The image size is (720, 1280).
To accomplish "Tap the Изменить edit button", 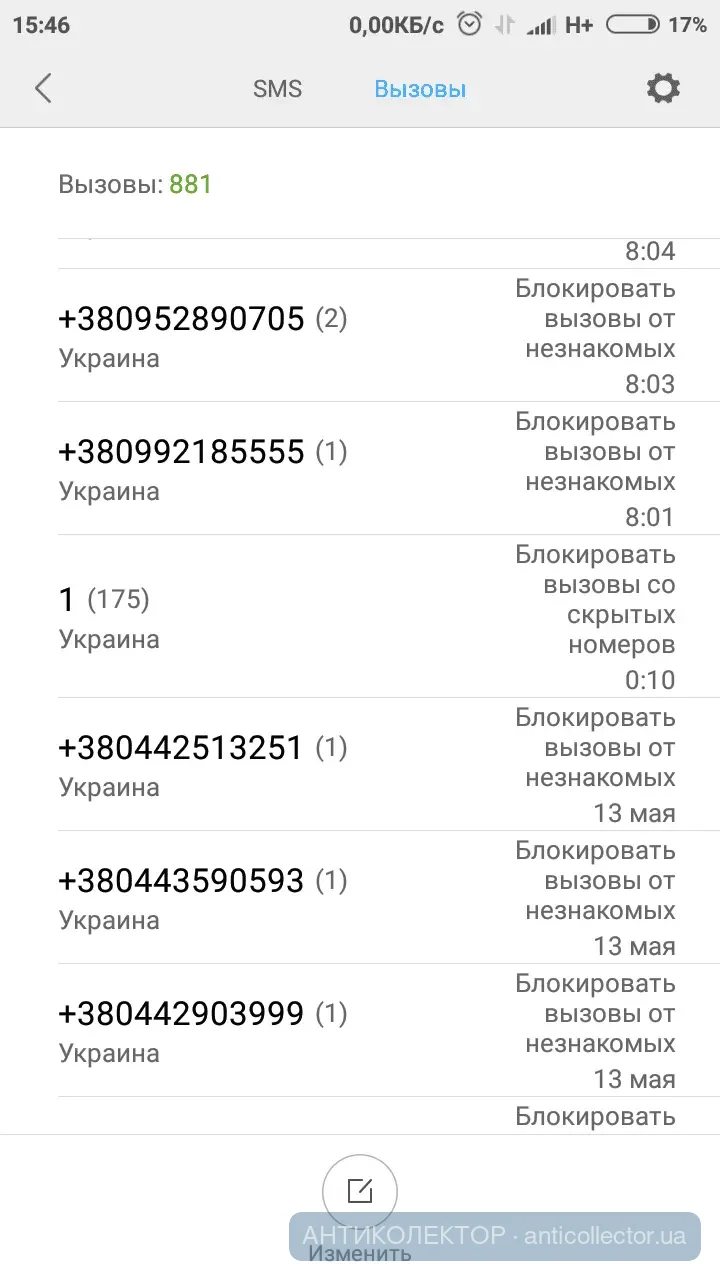I will click(360, 1192).
